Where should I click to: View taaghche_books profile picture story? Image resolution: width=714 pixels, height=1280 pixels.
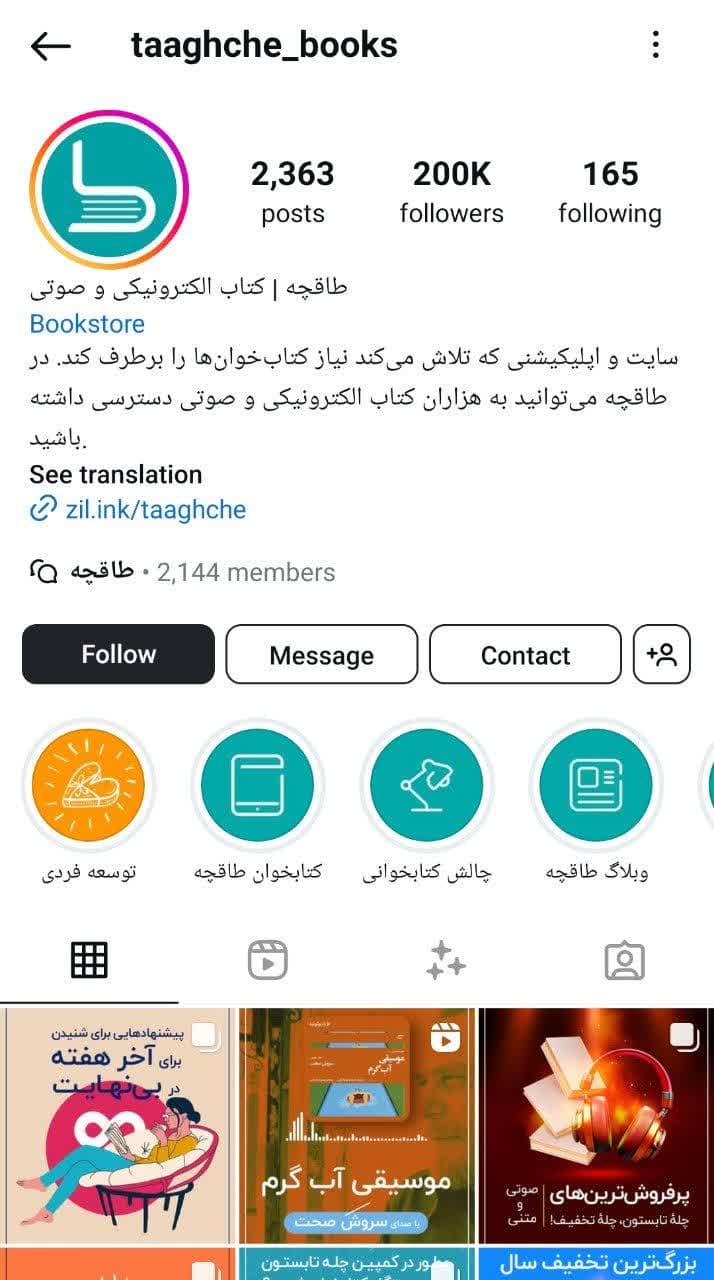109,189
